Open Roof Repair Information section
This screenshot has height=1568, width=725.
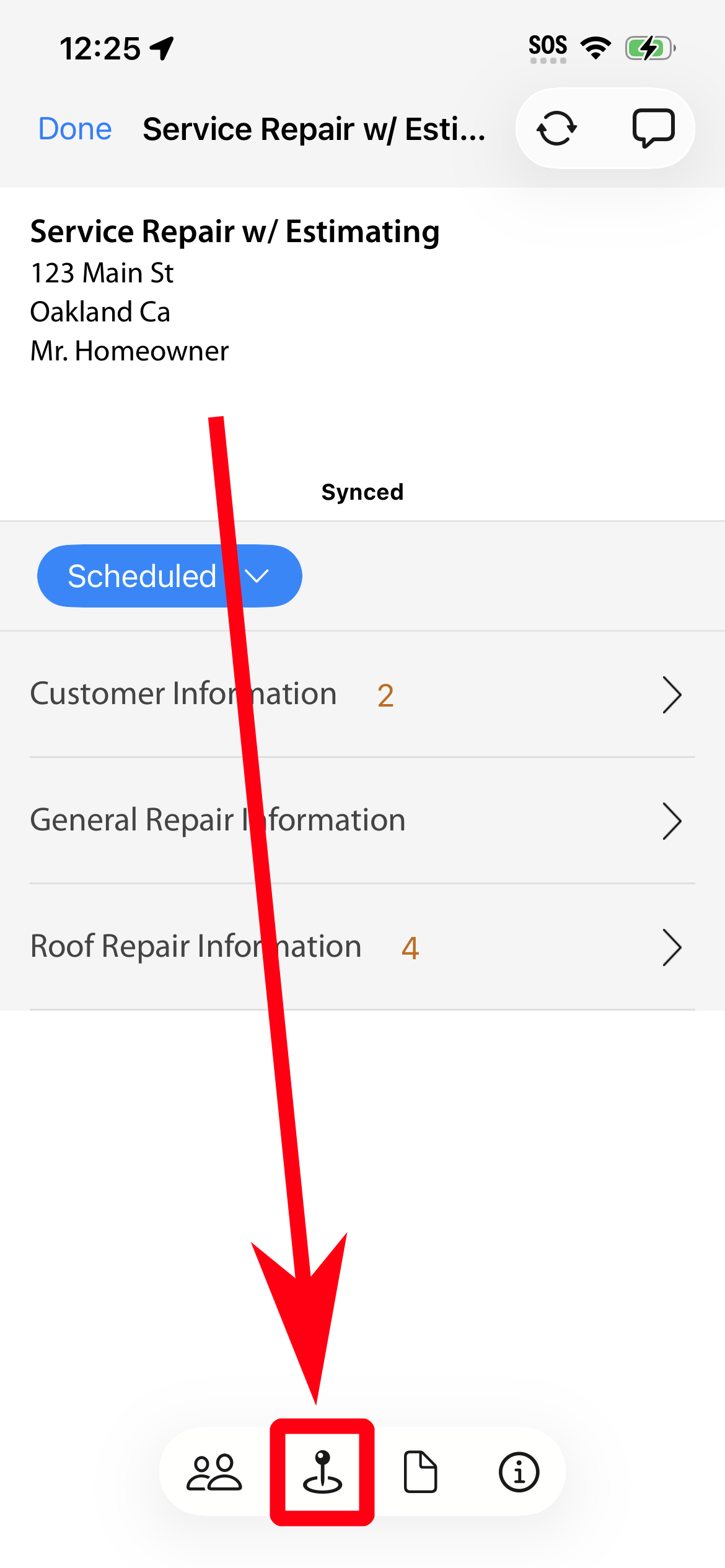(362, 947)
